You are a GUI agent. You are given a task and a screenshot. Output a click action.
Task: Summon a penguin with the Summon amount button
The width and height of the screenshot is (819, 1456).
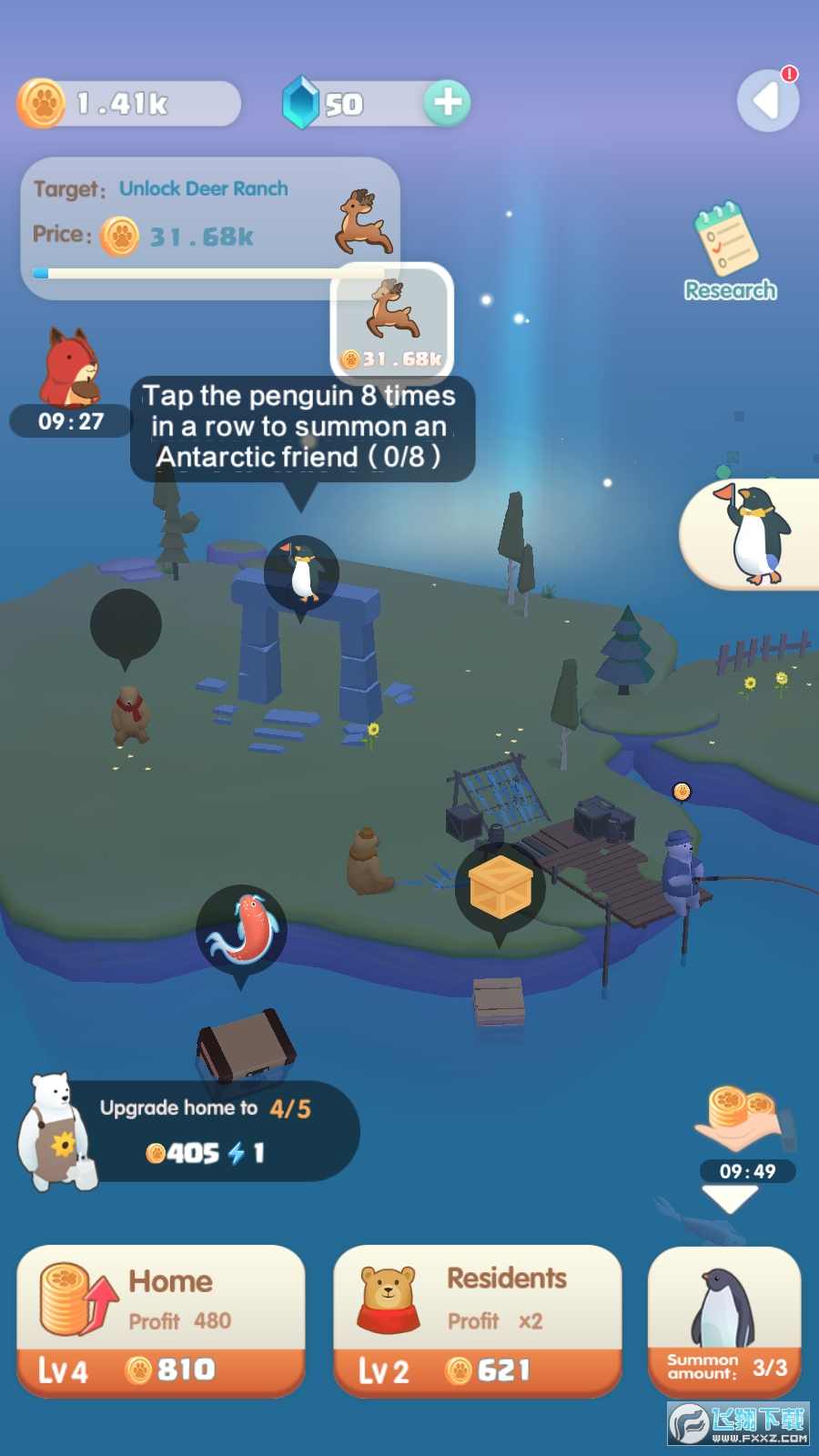click(724, 1320)
